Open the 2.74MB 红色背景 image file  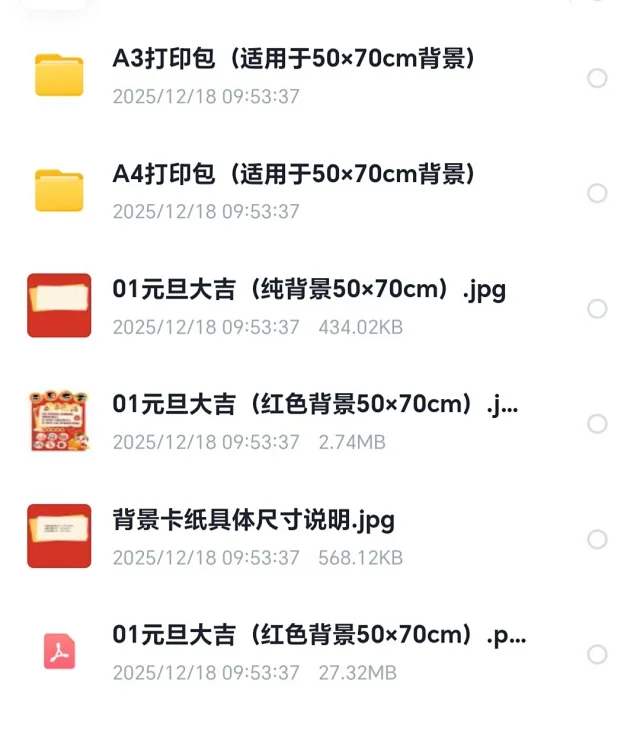point(315,406)
